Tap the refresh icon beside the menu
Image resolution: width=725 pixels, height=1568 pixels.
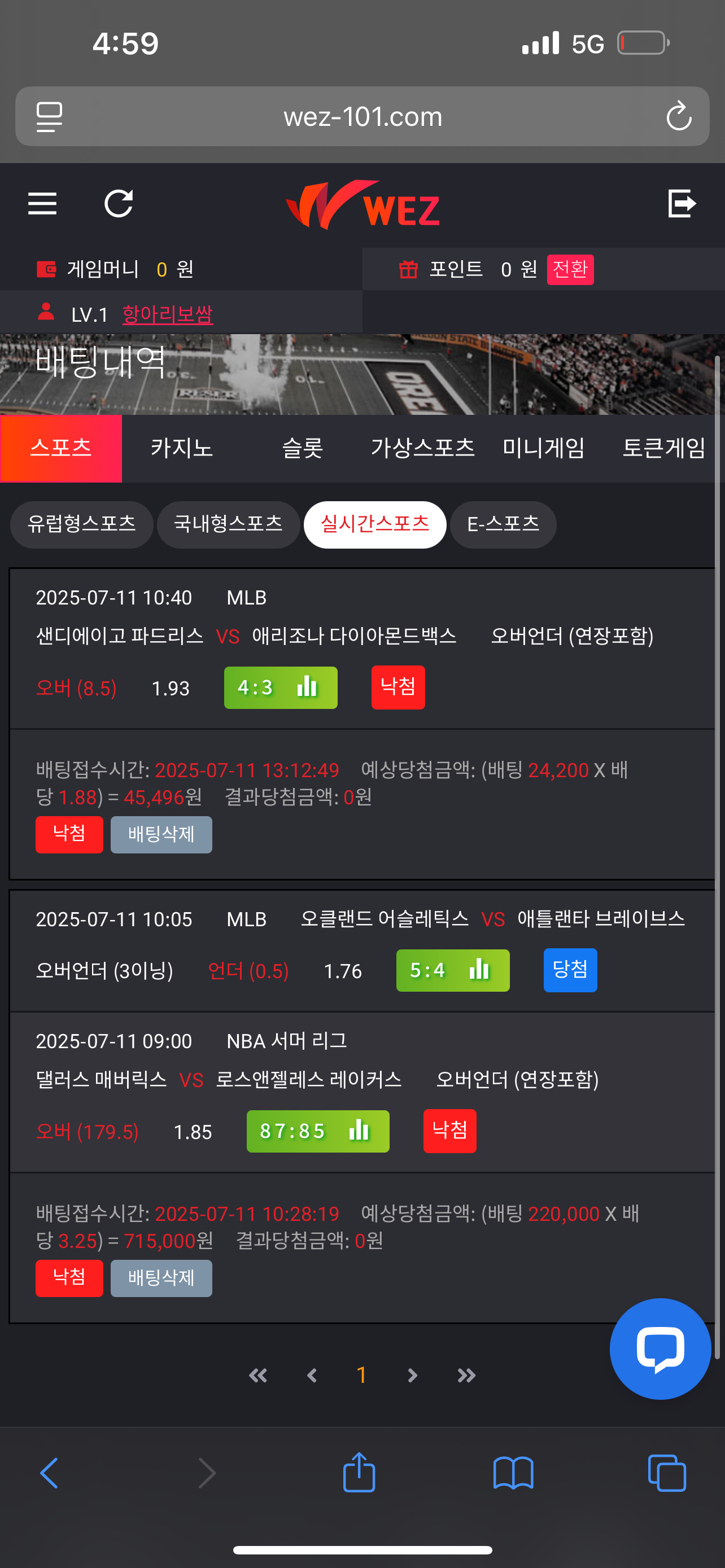[x=119, y=204]
